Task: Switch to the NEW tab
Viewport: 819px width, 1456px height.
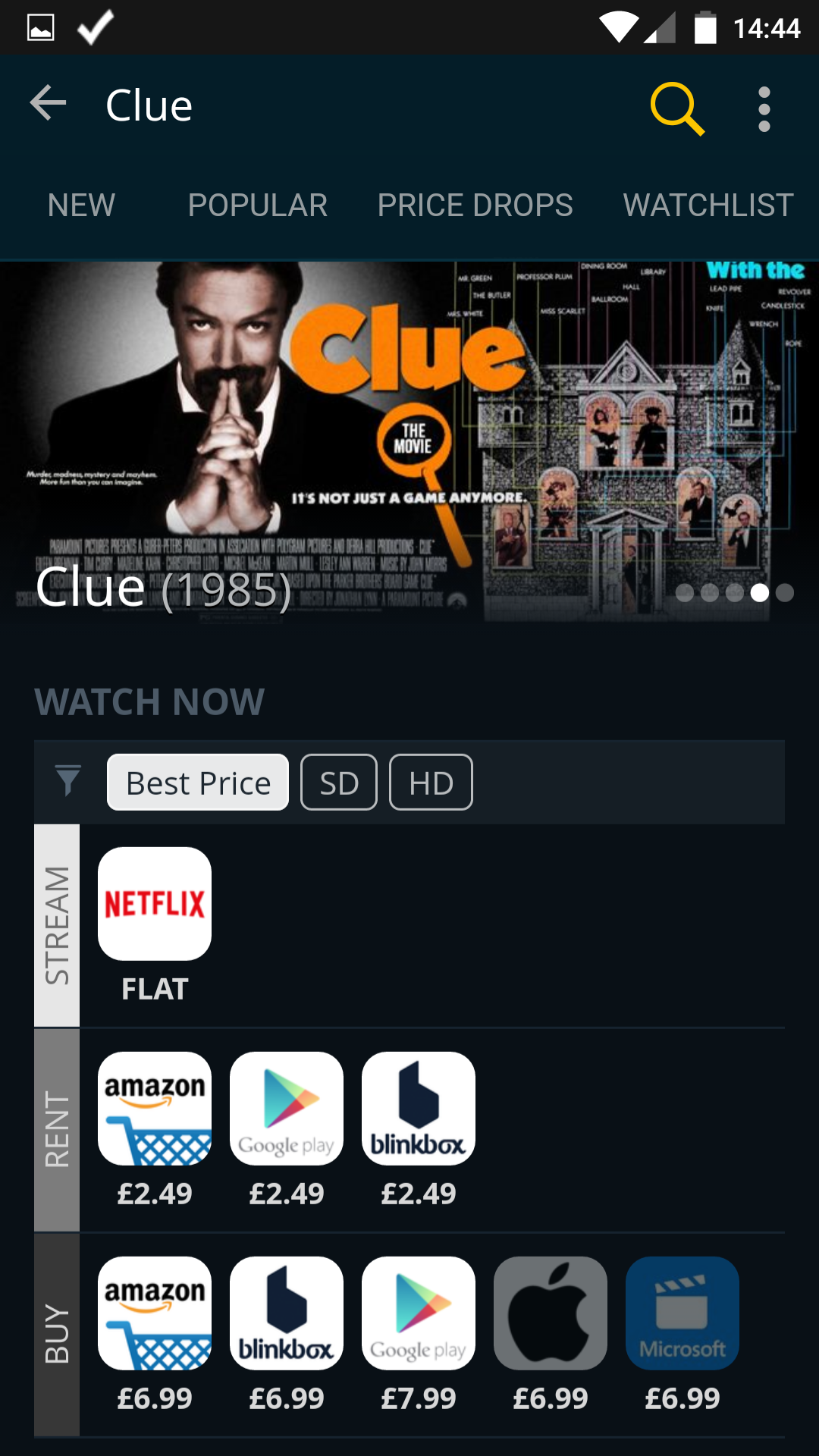Action: click(x=81, y=205)
